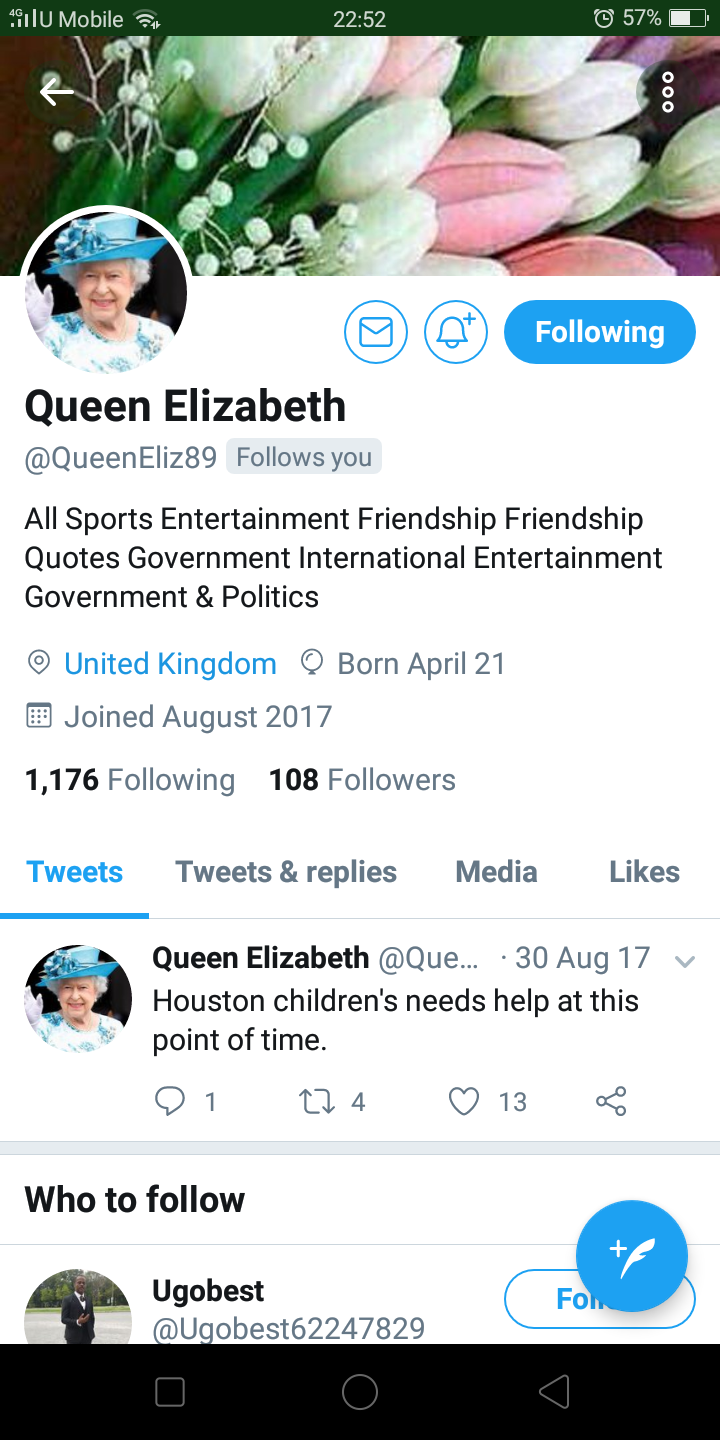Viewport: 720px width, 1440px height.
Task: View the 1,176 Following list
Action: (x=130, y=780)
